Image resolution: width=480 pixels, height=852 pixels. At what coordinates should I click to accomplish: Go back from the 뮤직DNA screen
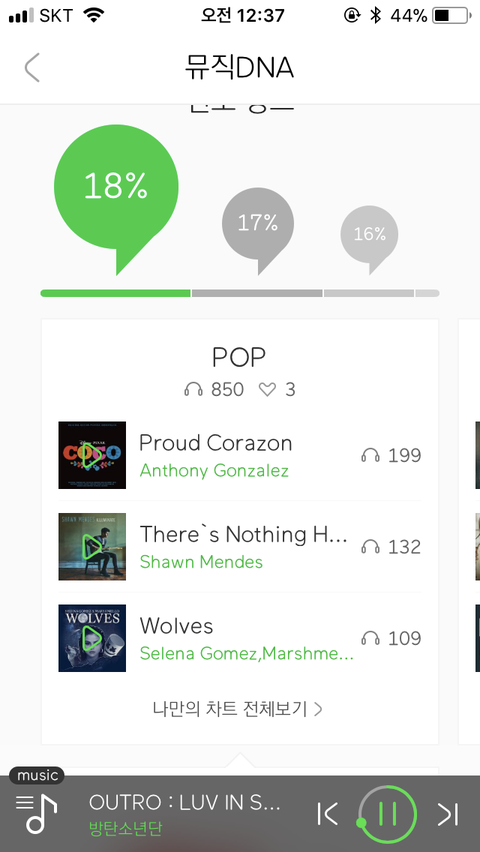point(32,68)
